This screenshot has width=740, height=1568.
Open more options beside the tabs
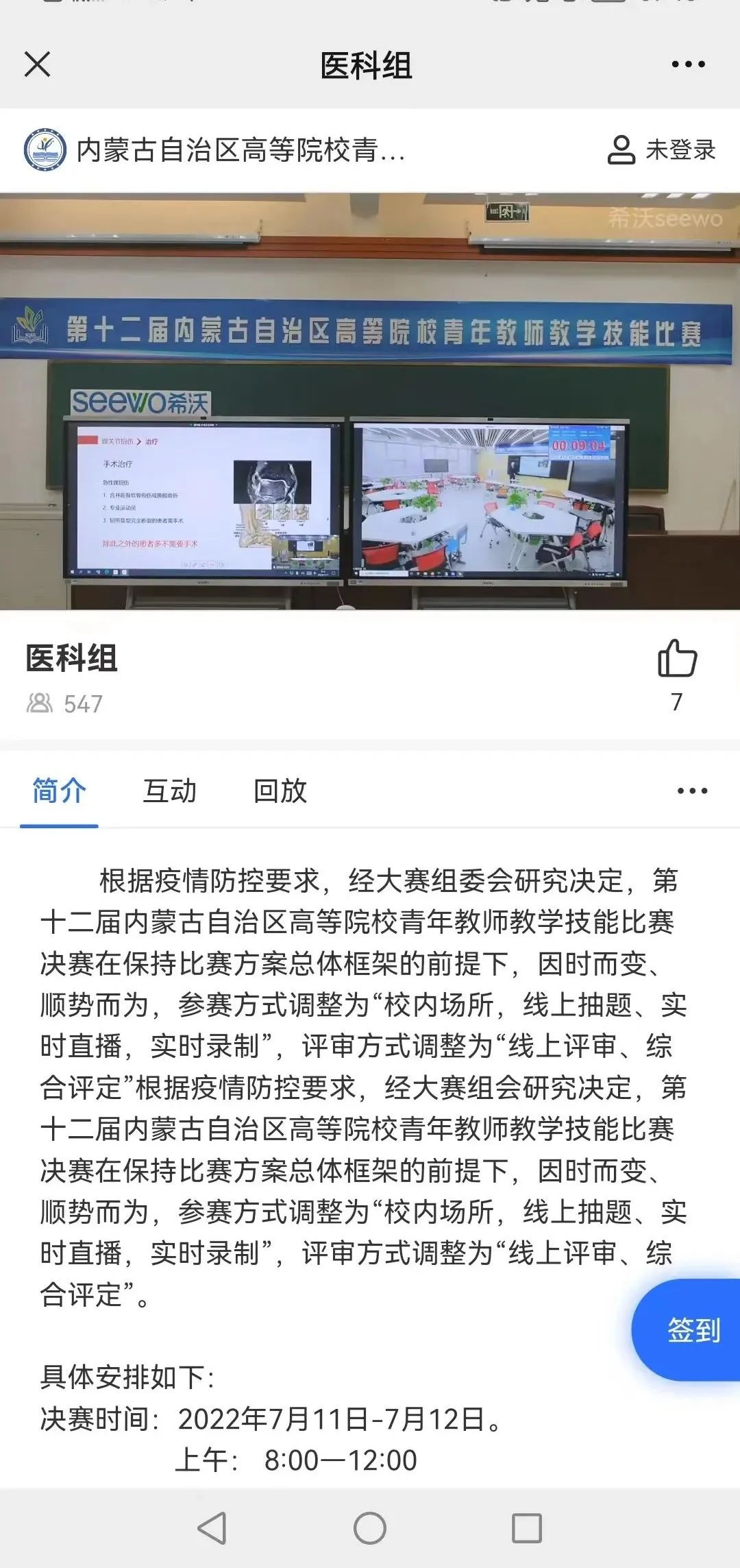[692, 791]
